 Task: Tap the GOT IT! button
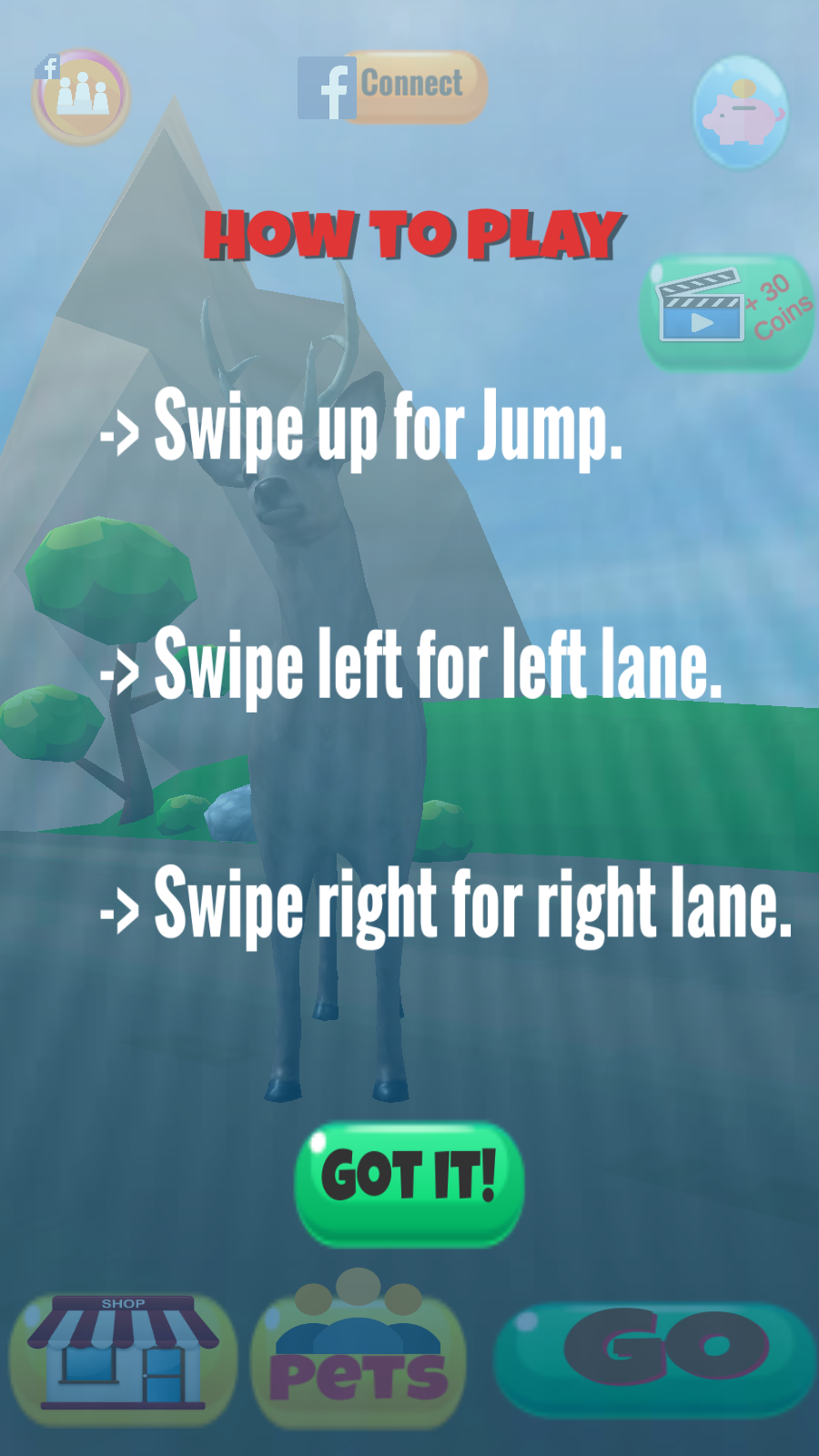409,1183
